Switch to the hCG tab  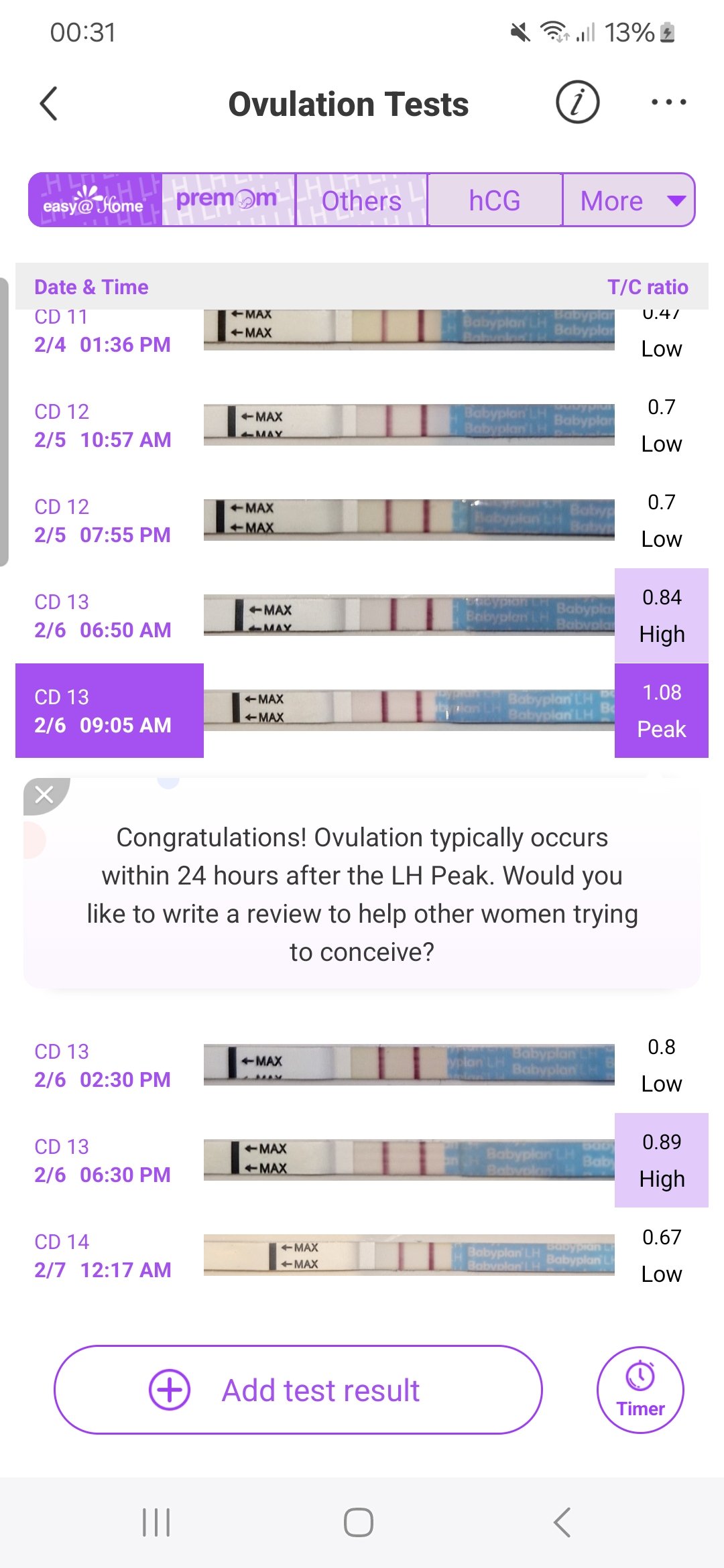pyautogui.click(x=495, y=200)
